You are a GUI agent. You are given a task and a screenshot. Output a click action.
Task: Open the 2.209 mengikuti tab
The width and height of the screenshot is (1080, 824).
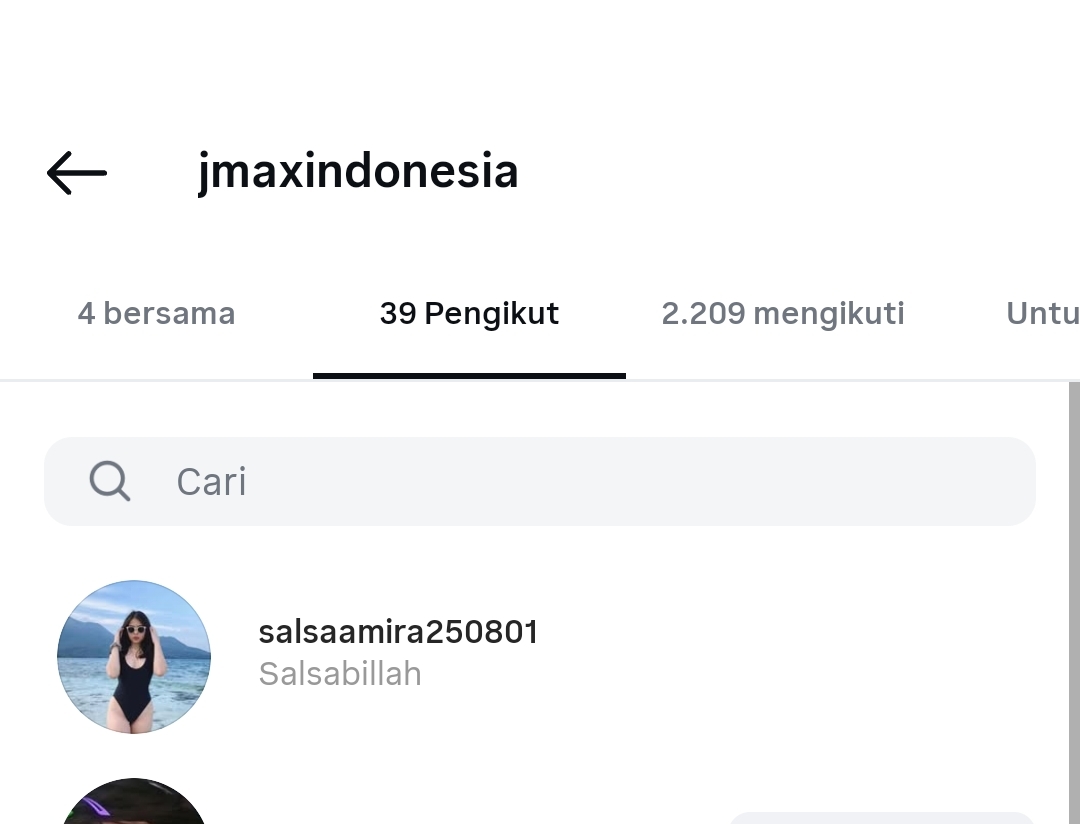[782, 314]
